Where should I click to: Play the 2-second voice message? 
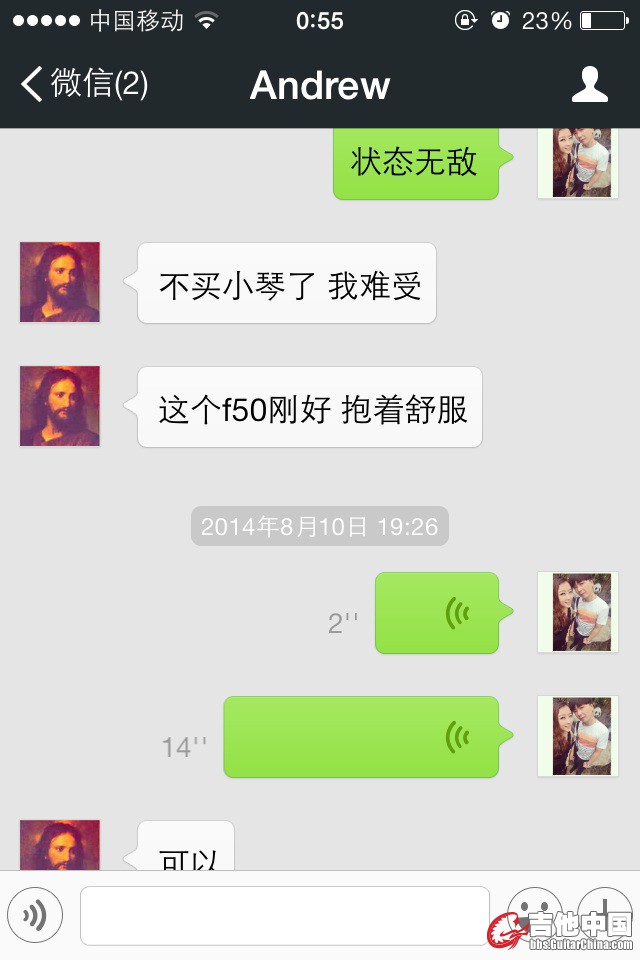coord(436,613)
